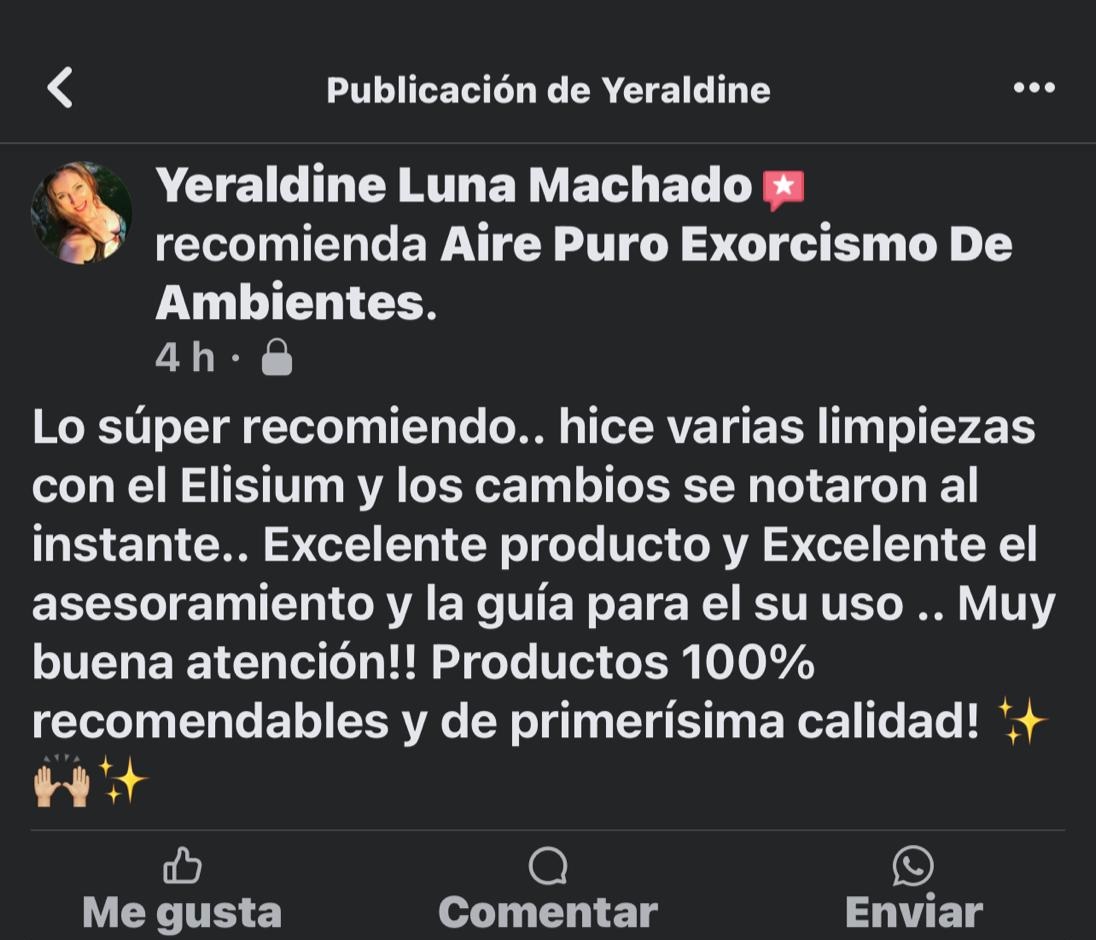1096x940 pixels.
Task: Like the post with Me gusta
Action: pyautogui.click(x=182, y=889)
